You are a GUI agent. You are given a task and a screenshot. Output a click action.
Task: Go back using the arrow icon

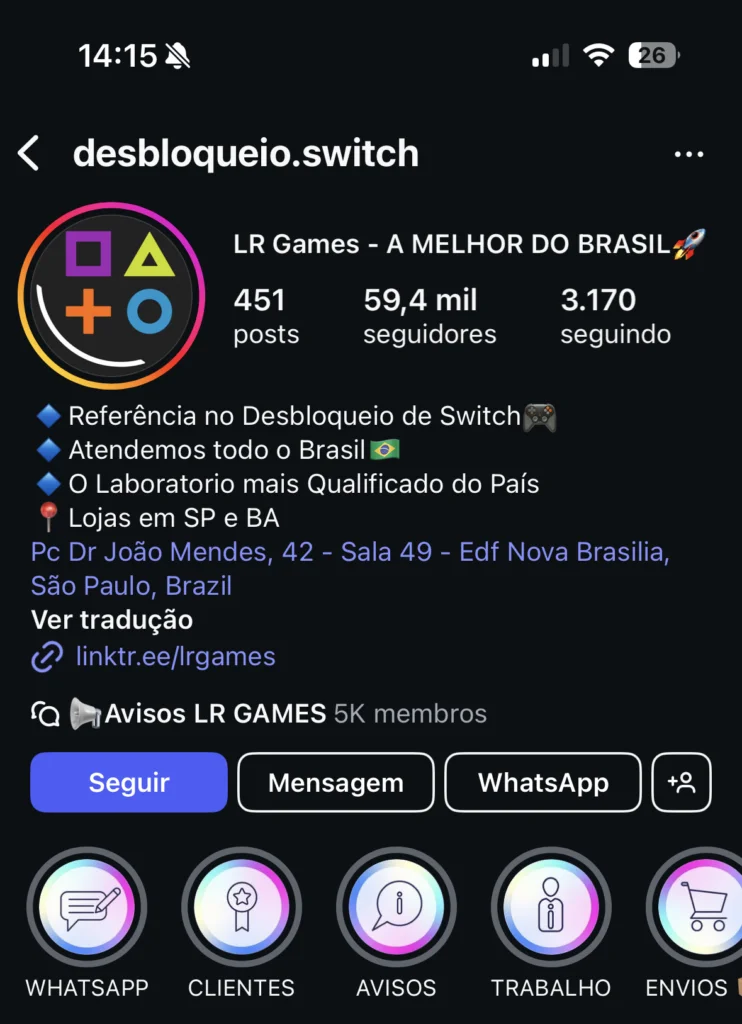pyautogui.click(x=29, y=154)
